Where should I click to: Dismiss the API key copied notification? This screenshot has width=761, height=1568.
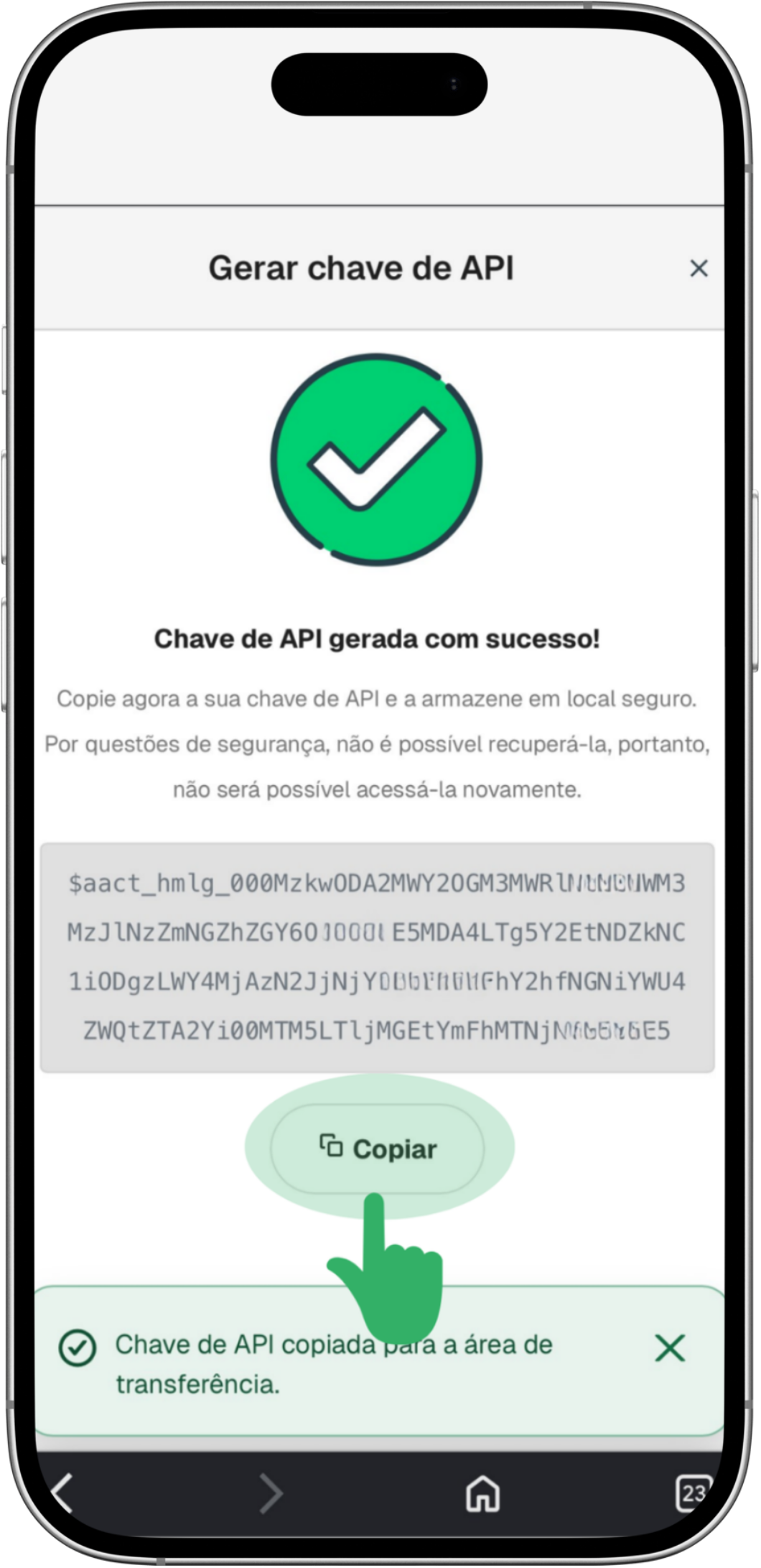click(670, 1347)
